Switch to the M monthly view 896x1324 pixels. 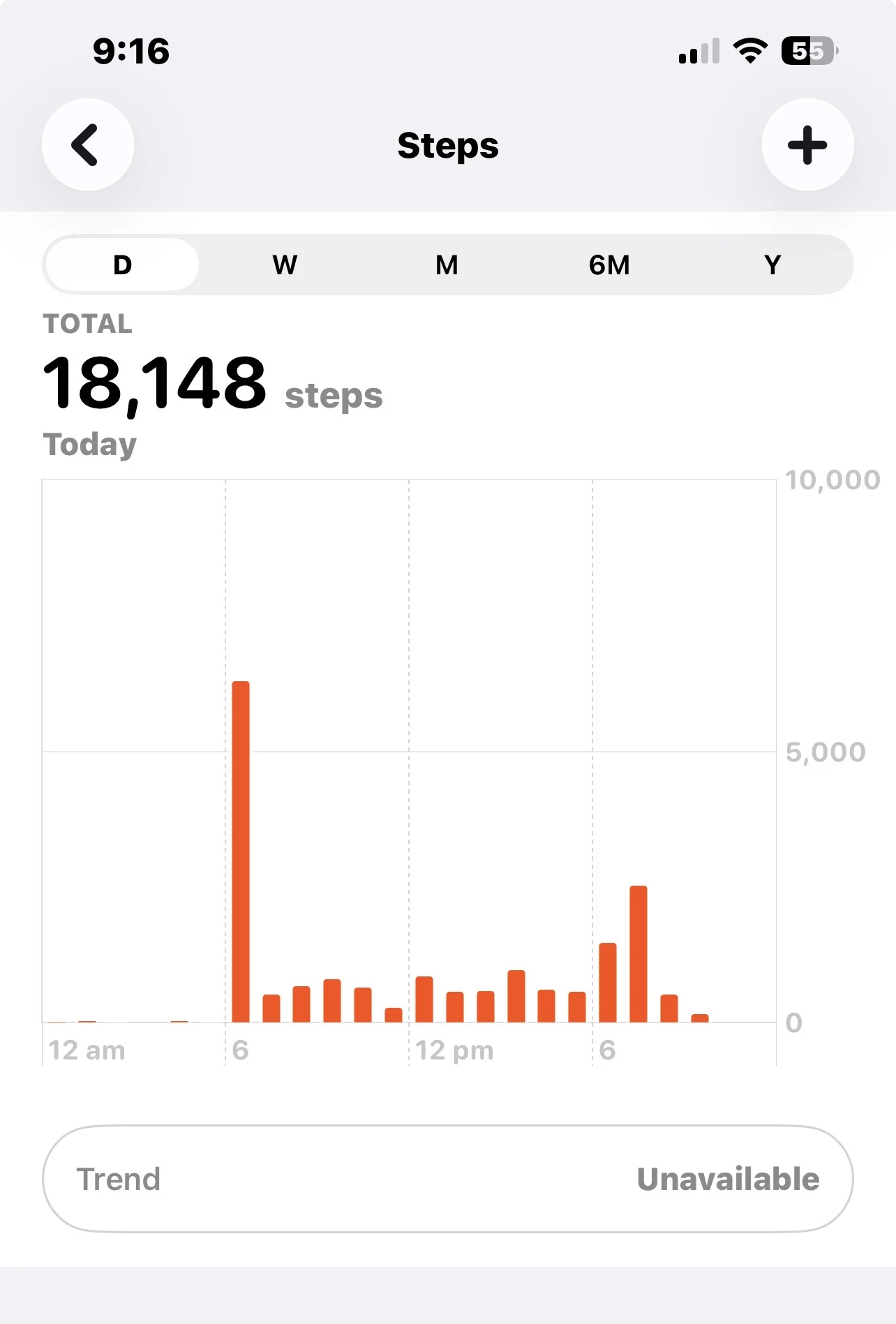447,265
